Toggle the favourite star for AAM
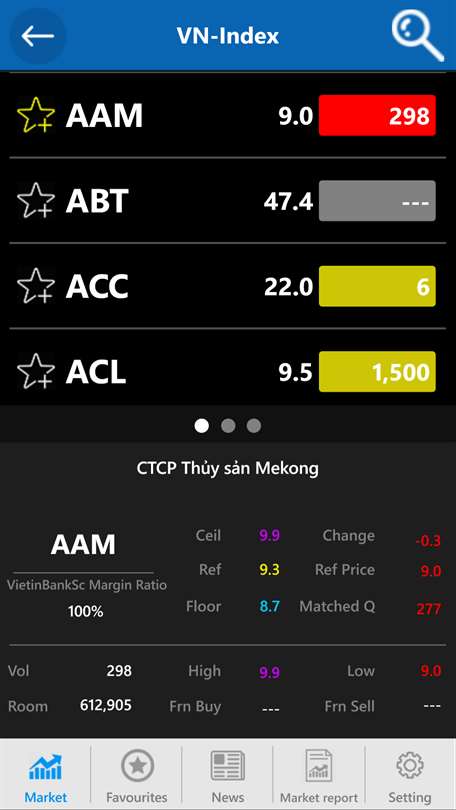Image resolution: width=456 pixels, height=810 pixels. pos(36,115)
